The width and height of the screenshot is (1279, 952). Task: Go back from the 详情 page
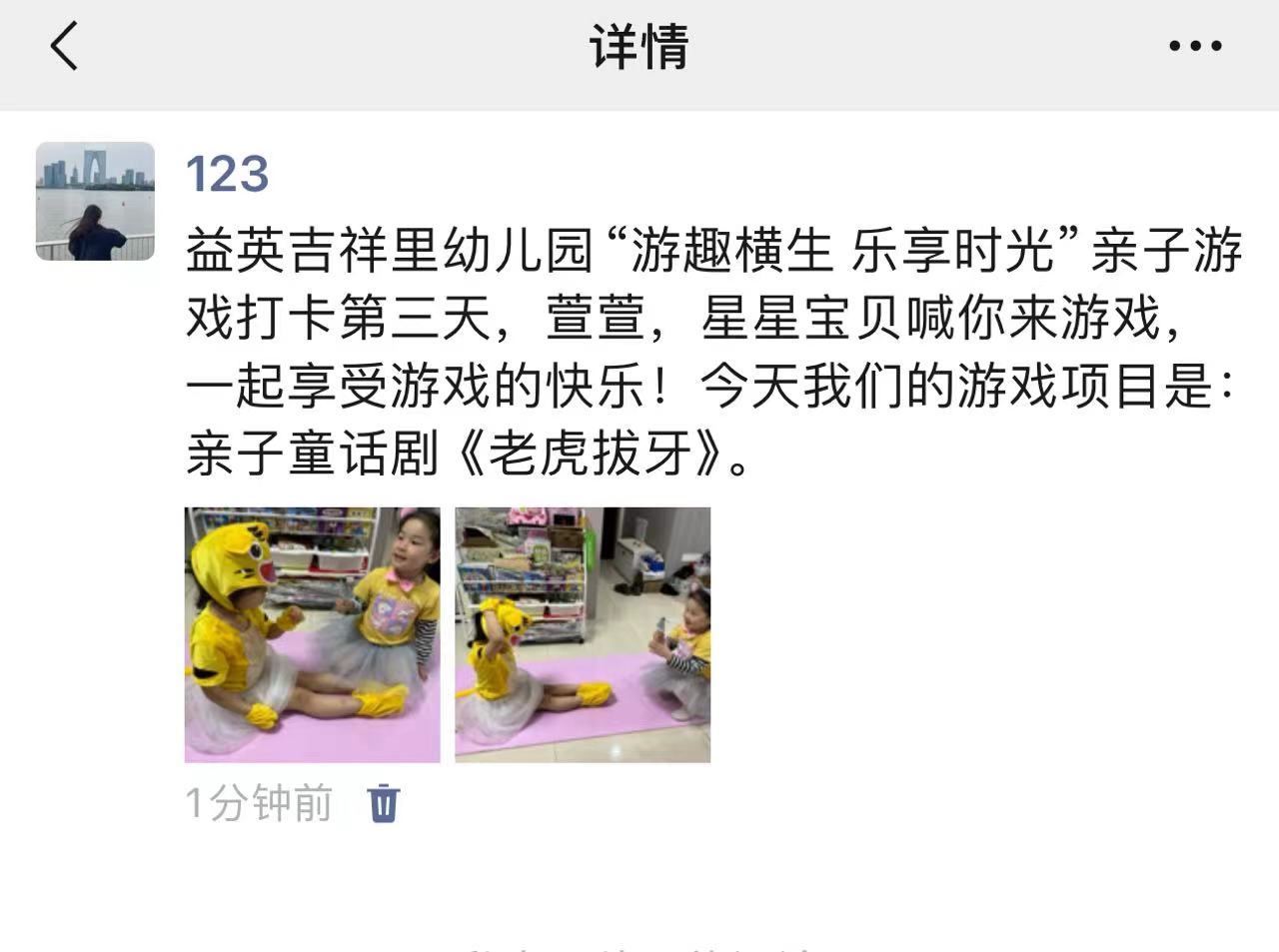64,46
